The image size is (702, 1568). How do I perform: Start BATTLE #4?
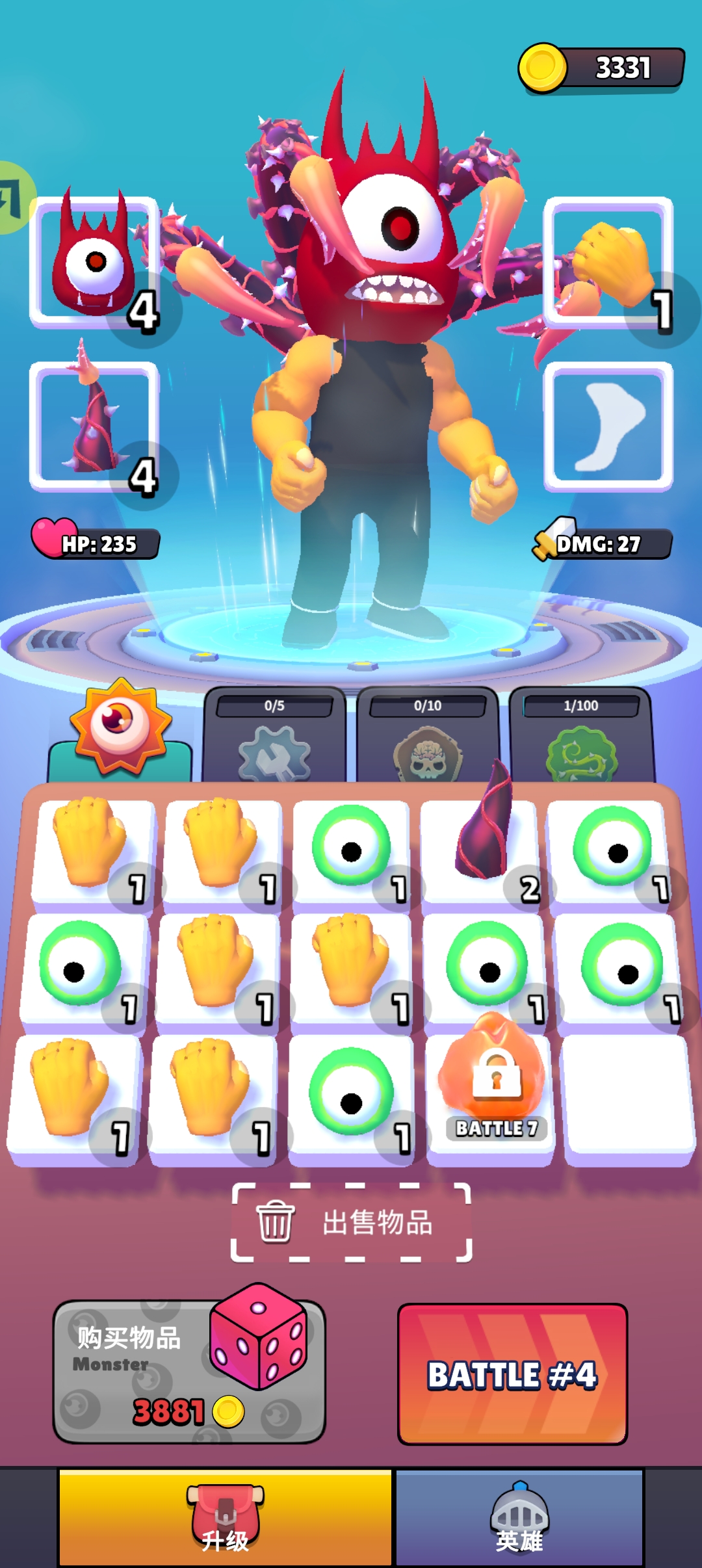pos(512,1374)
